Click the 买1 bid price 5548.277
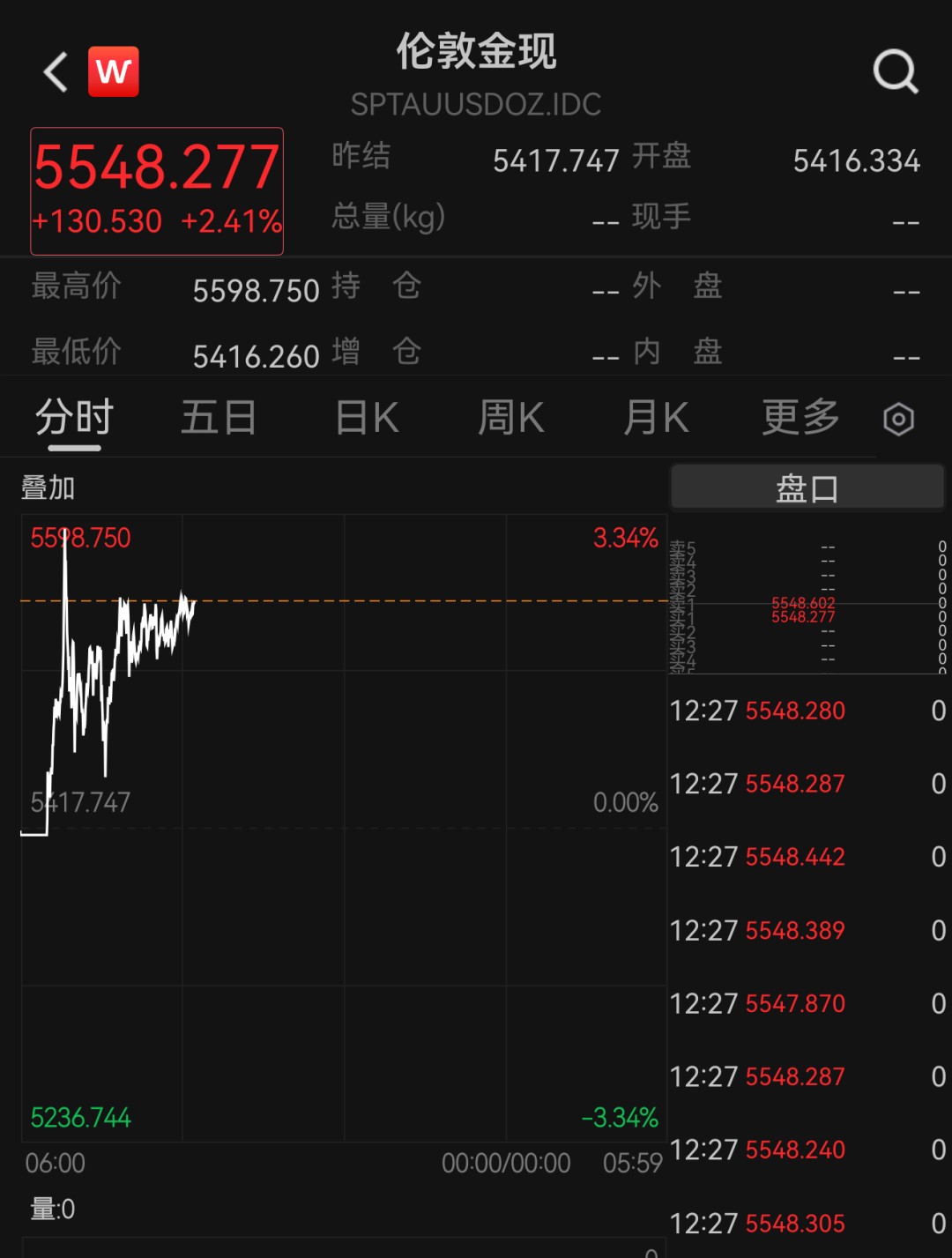Screen dimensions: 952x1258 point(803,618)
